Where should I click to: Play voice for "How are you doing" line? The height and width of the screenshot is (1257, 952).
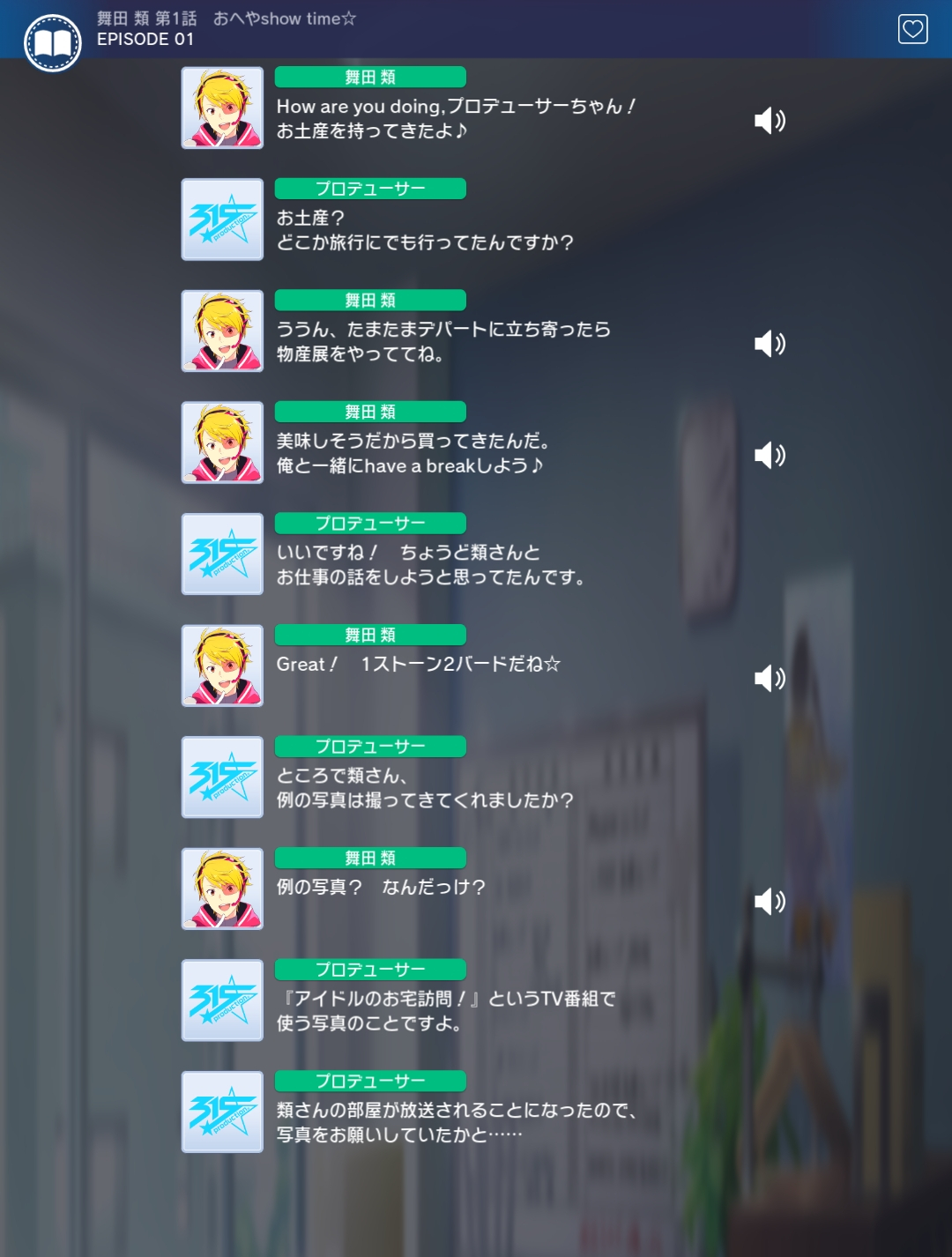769,120
